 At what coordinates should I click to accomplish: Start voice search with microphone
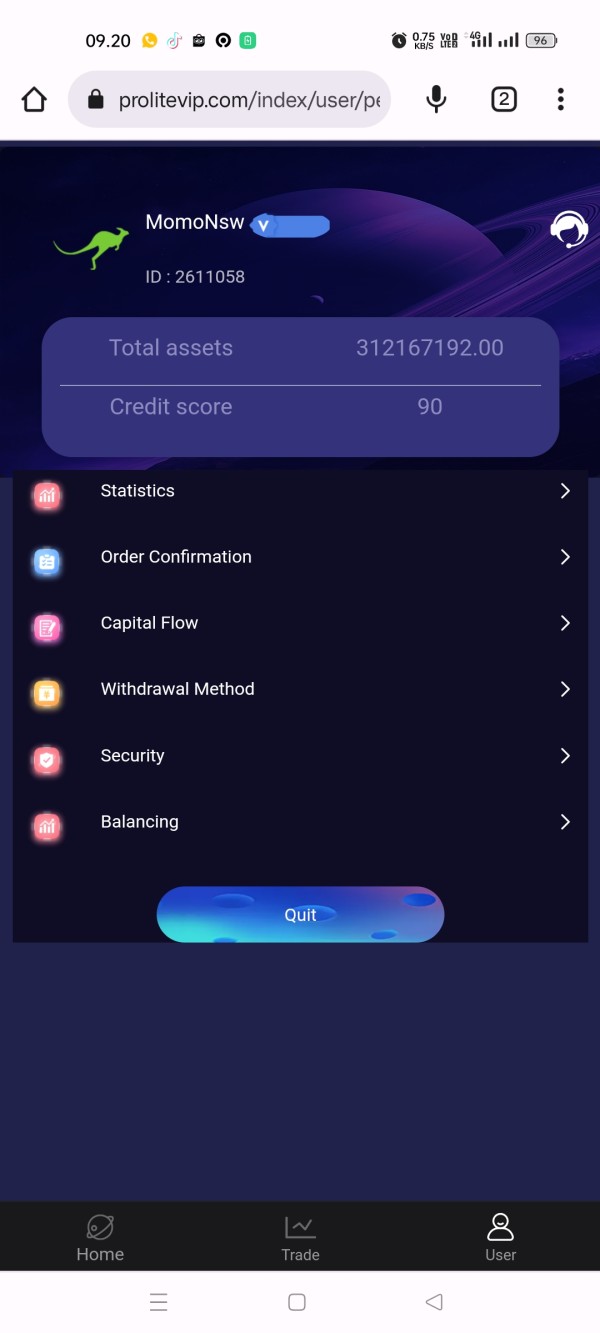click(436, 99)
